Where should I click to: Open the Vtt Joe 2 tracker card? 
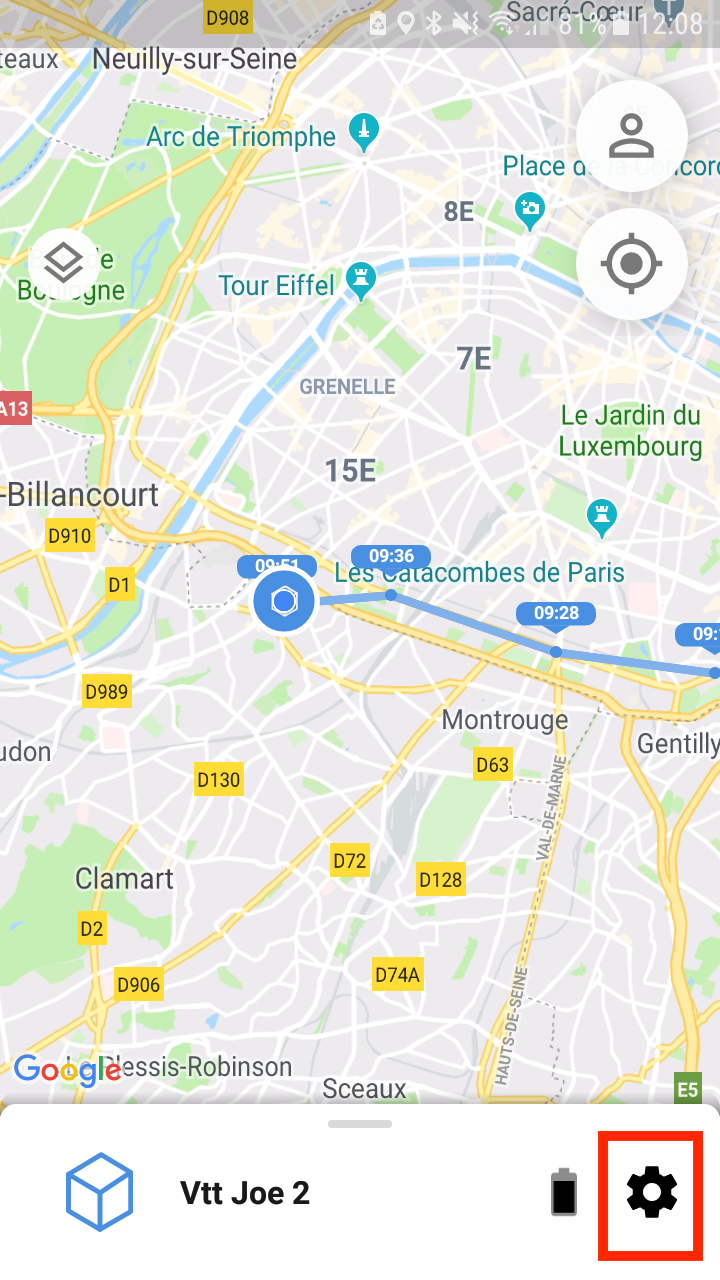[245, 1193]
